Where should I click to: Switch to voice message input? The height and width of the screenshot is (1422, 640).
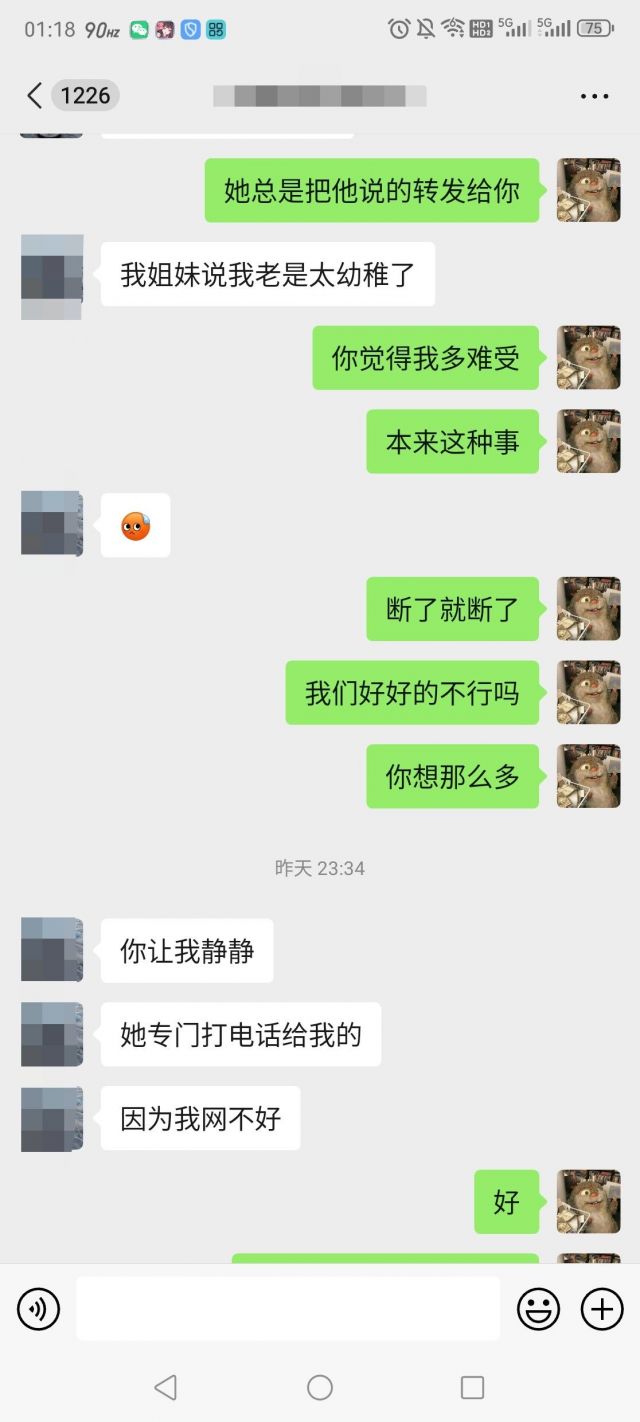pyautogui.click(x=38, y=1308)
